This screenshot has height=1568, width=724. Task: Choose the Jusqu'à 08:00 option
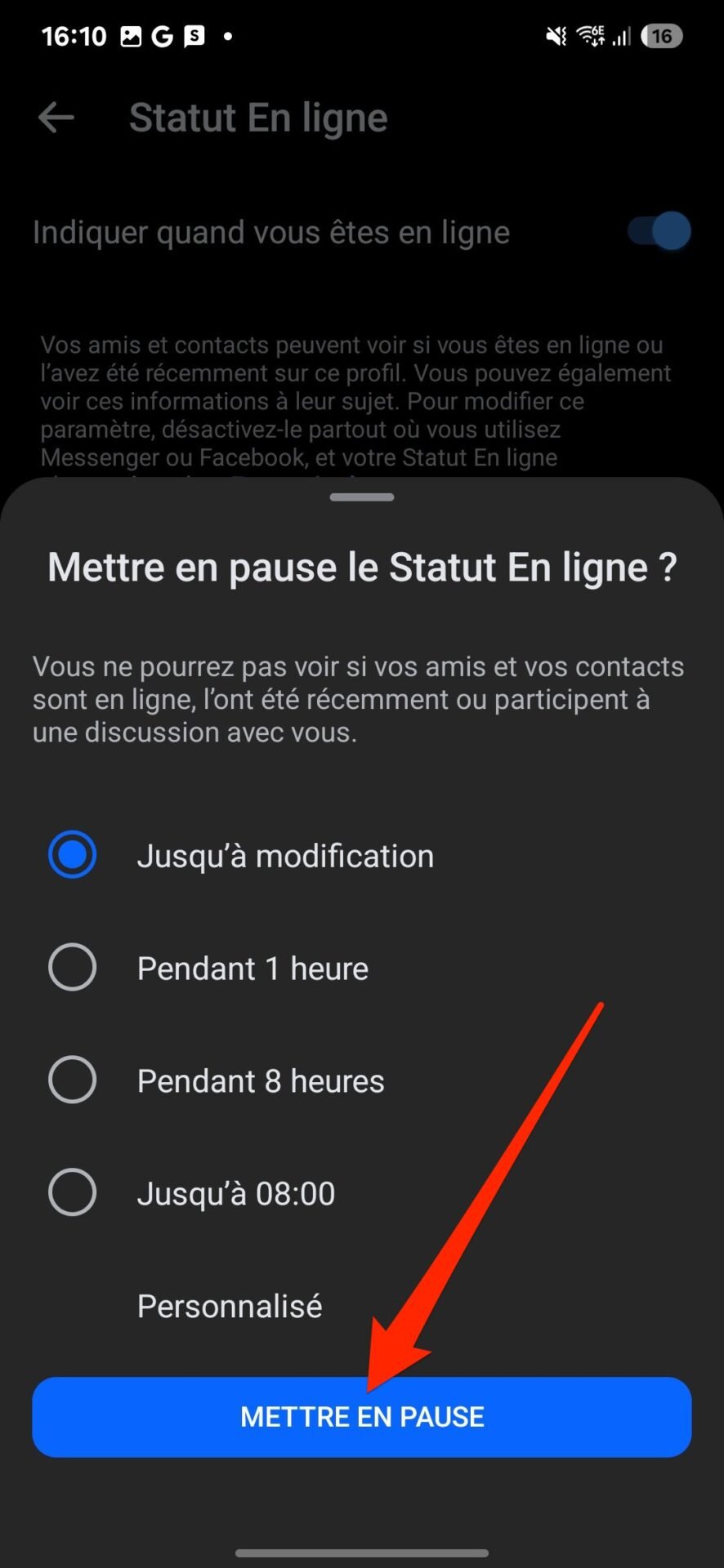pyautogui.click(x=362, y=1193)
